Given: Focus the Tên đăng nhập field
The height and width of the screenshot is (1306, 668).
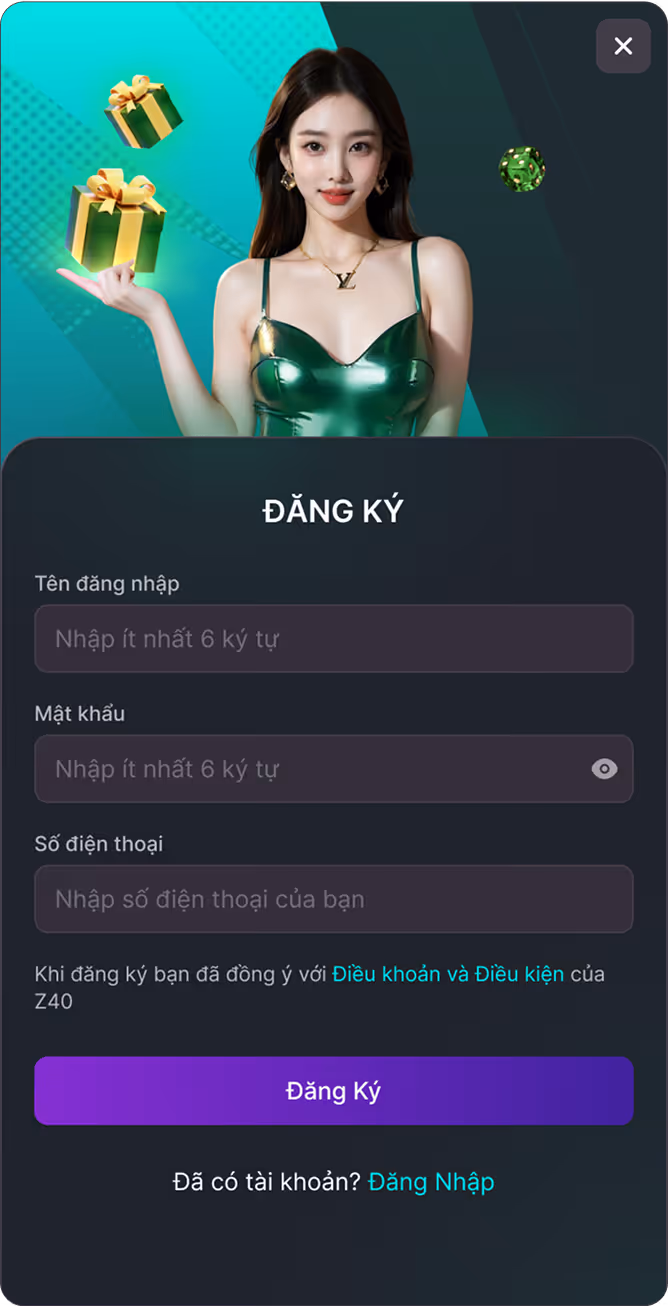Looking at the screenshot, I should 333,638.
